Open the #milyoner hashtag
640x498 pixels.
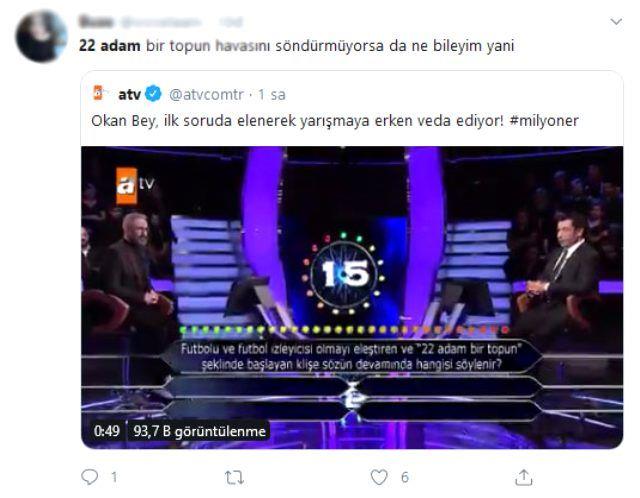coord(543,120)
